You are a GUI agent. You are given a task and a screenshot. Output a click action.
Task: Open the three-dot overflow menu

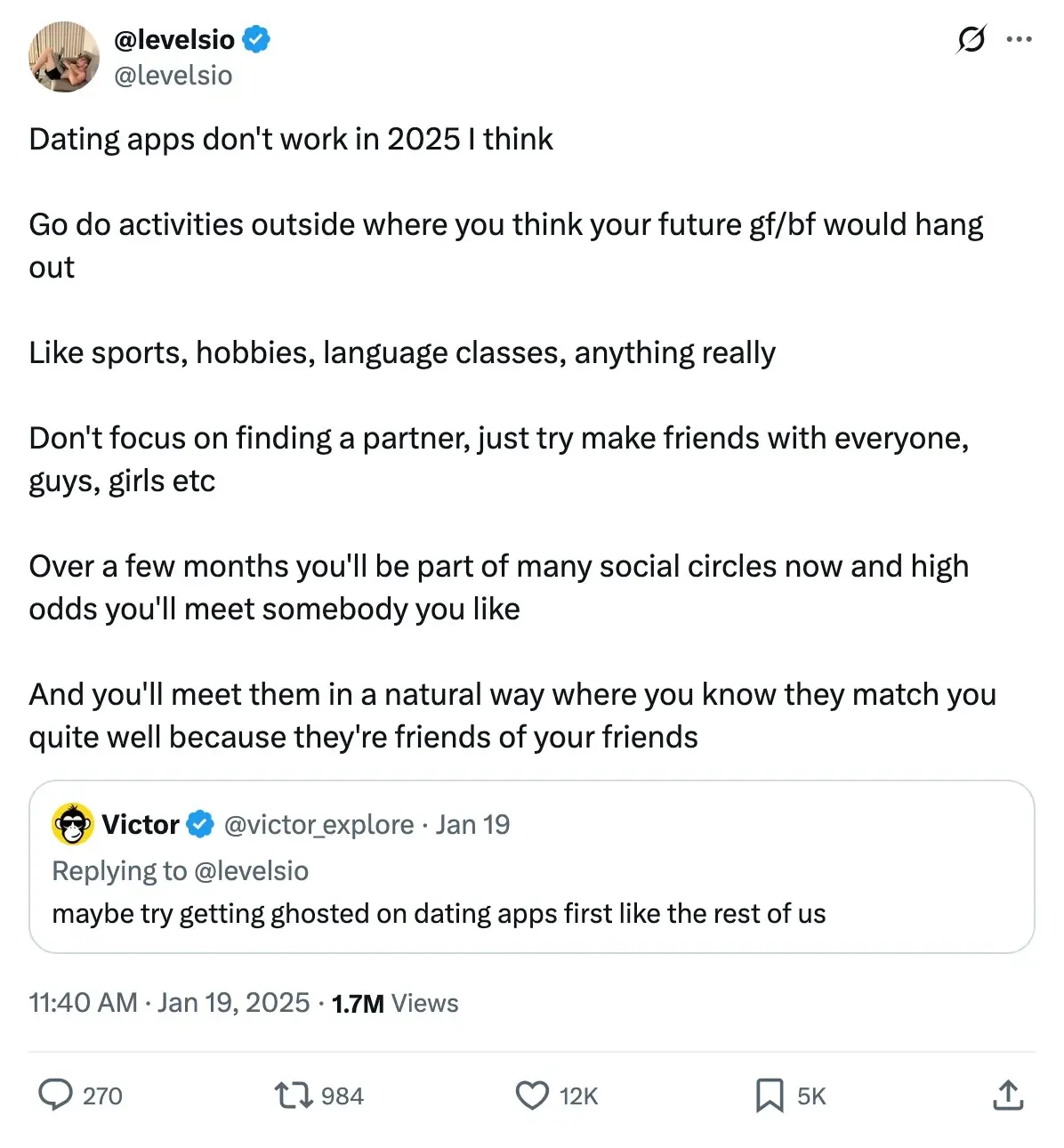click(1019, 40)
